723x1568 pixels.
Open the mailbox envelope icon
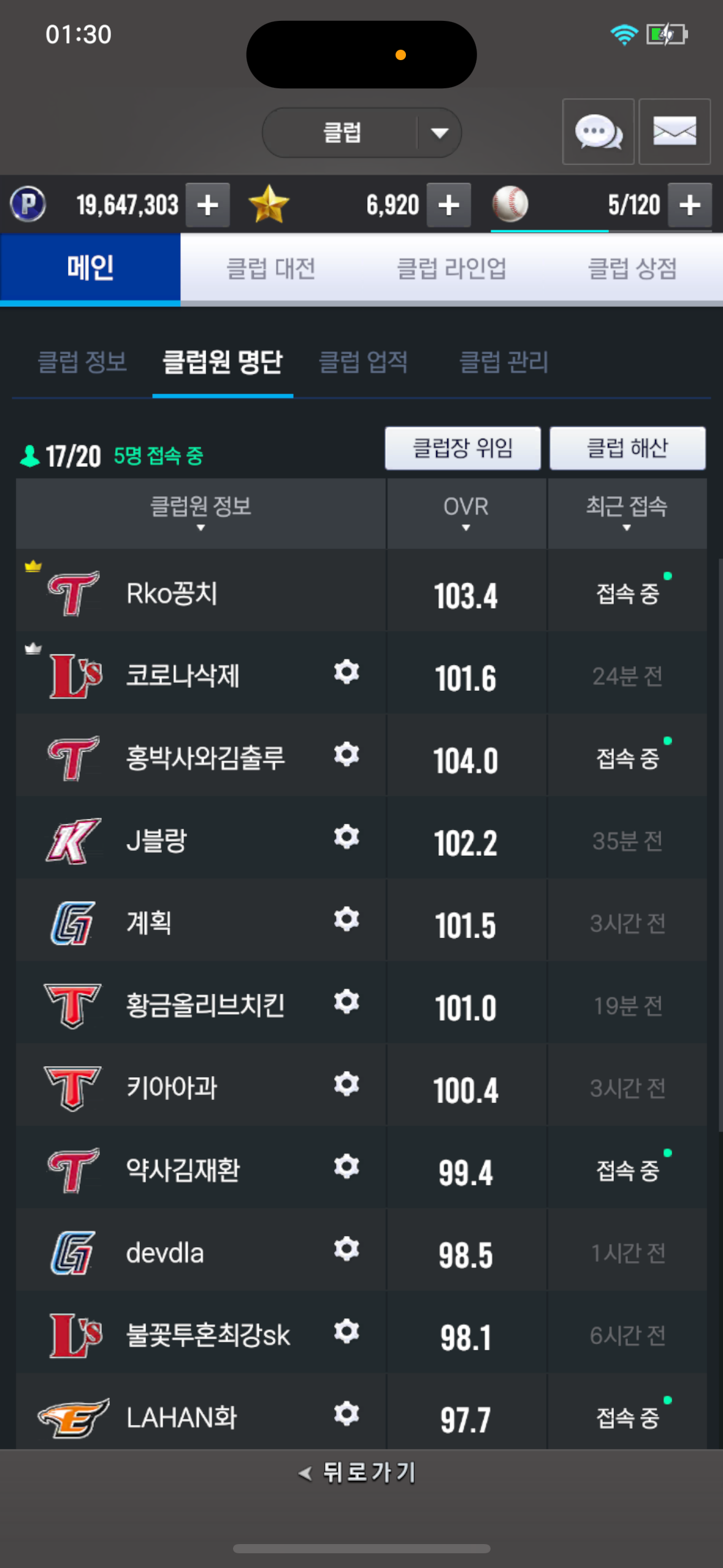[x=675, y=131]
